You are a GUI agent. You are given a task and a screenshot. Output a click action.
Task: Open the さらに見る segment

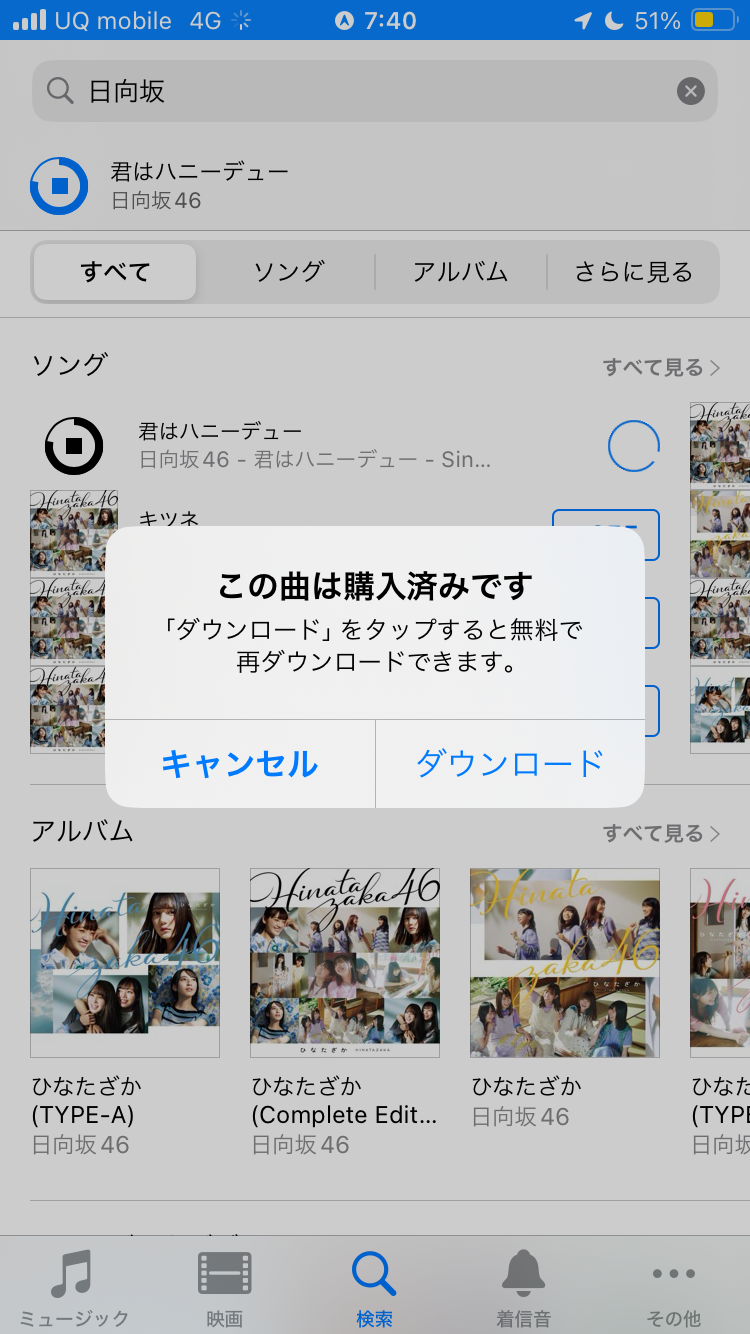pos(633,272)
